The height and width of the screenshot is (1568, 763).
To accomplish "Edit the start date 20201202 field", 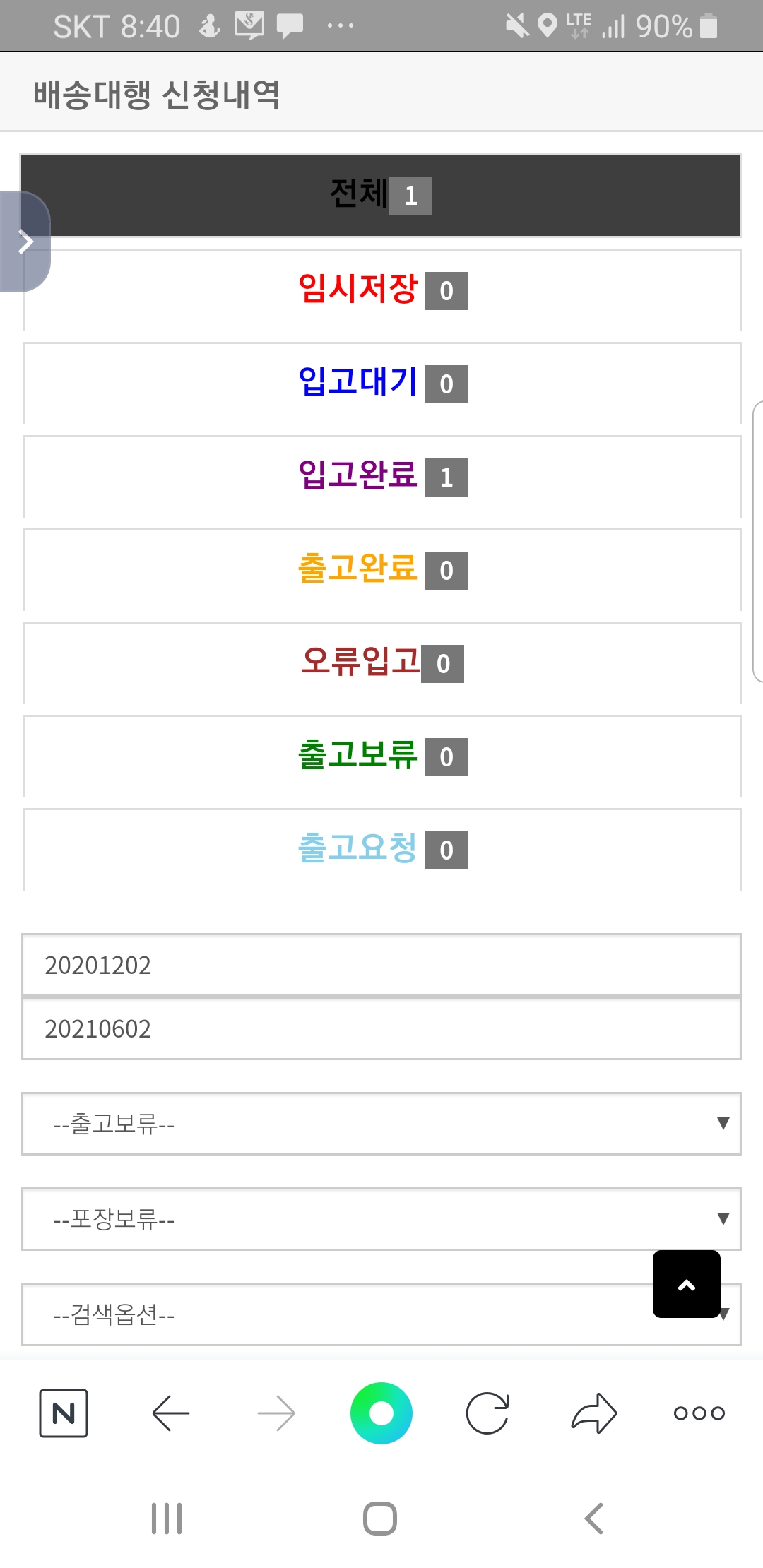I will point(381,966).
